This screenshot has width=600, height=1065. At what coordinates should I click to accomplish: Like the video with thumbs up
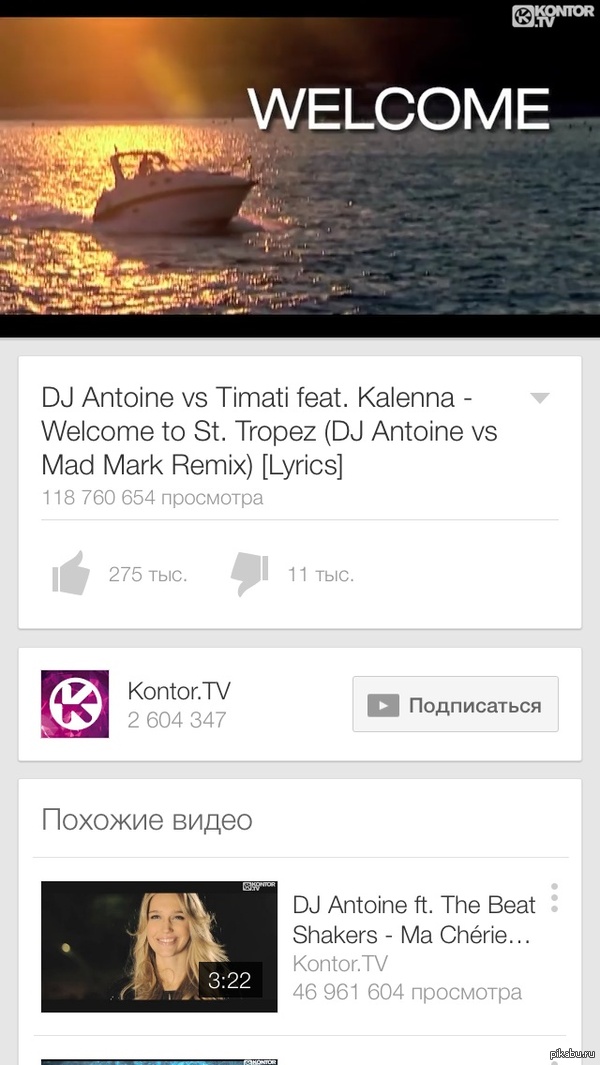click(x=71, y=574)
